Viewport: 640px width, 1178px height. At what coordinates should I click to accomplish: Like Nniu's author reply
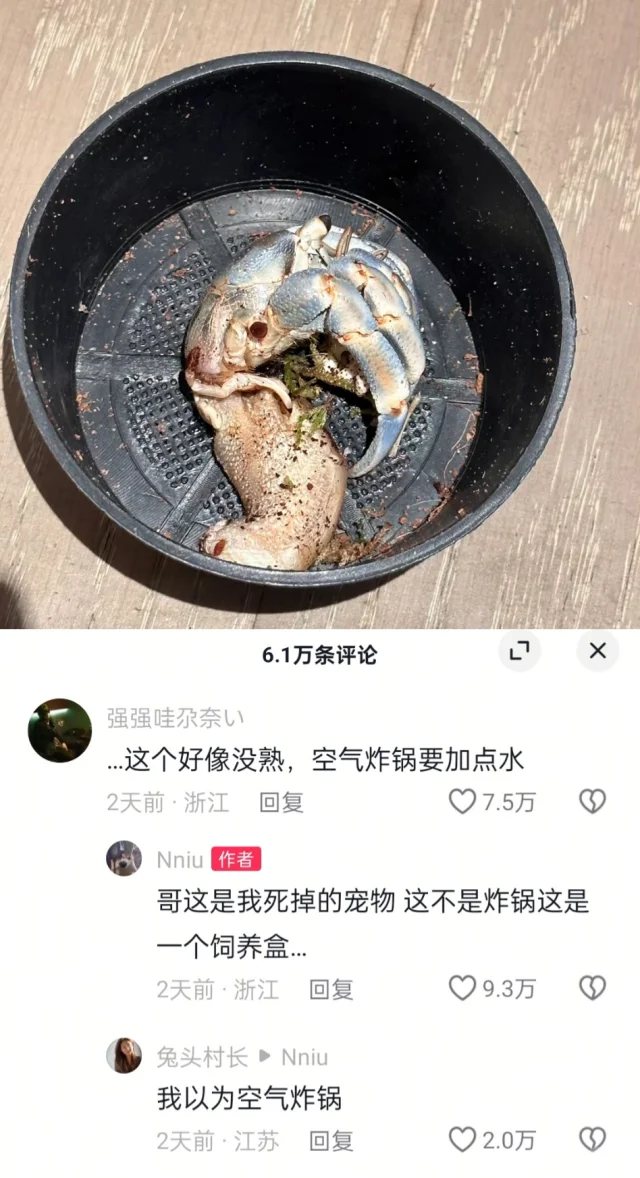point(462,988)
